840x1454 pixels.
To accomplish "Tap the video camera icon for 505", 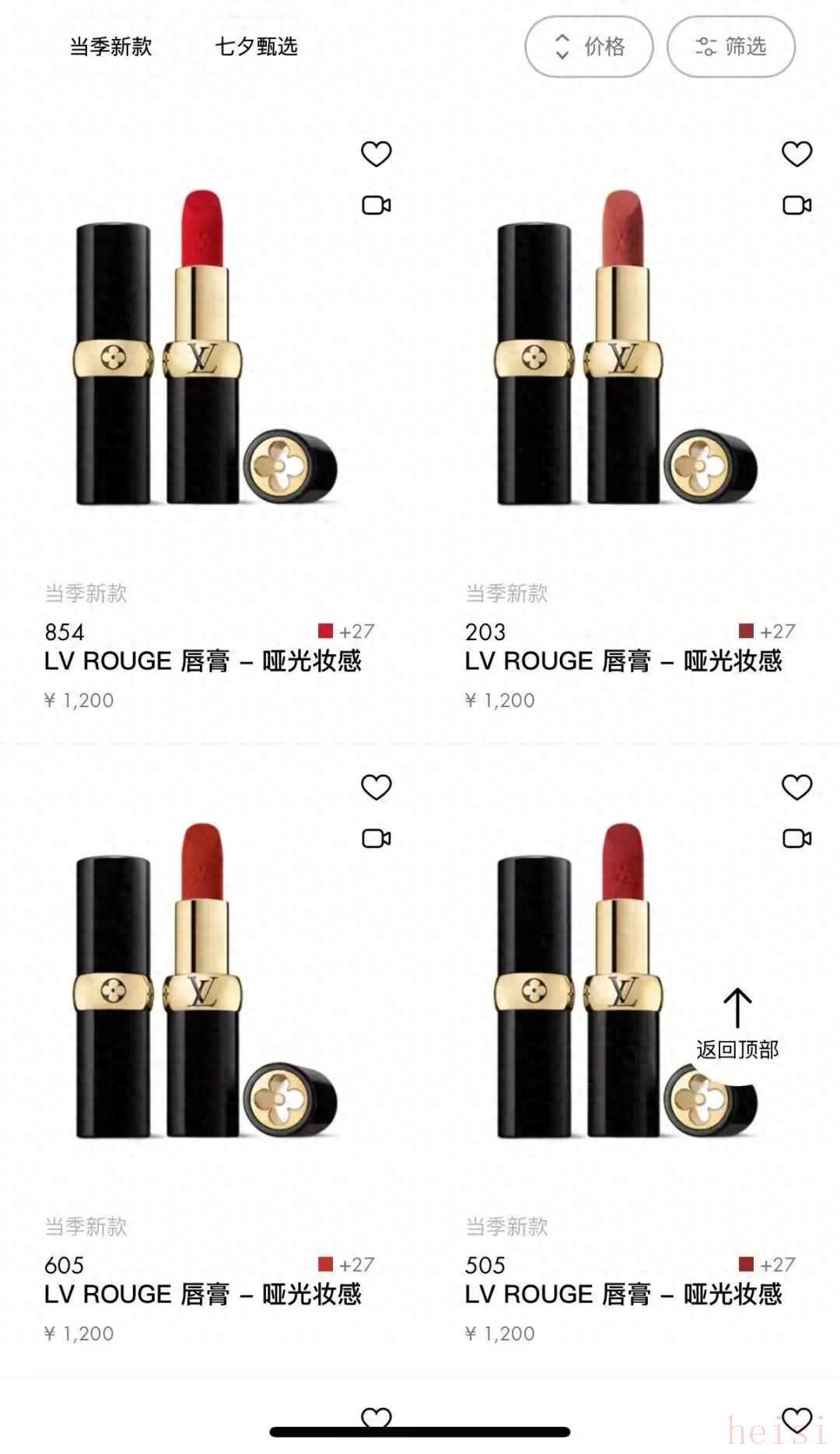I will click(x=796, y=839).
